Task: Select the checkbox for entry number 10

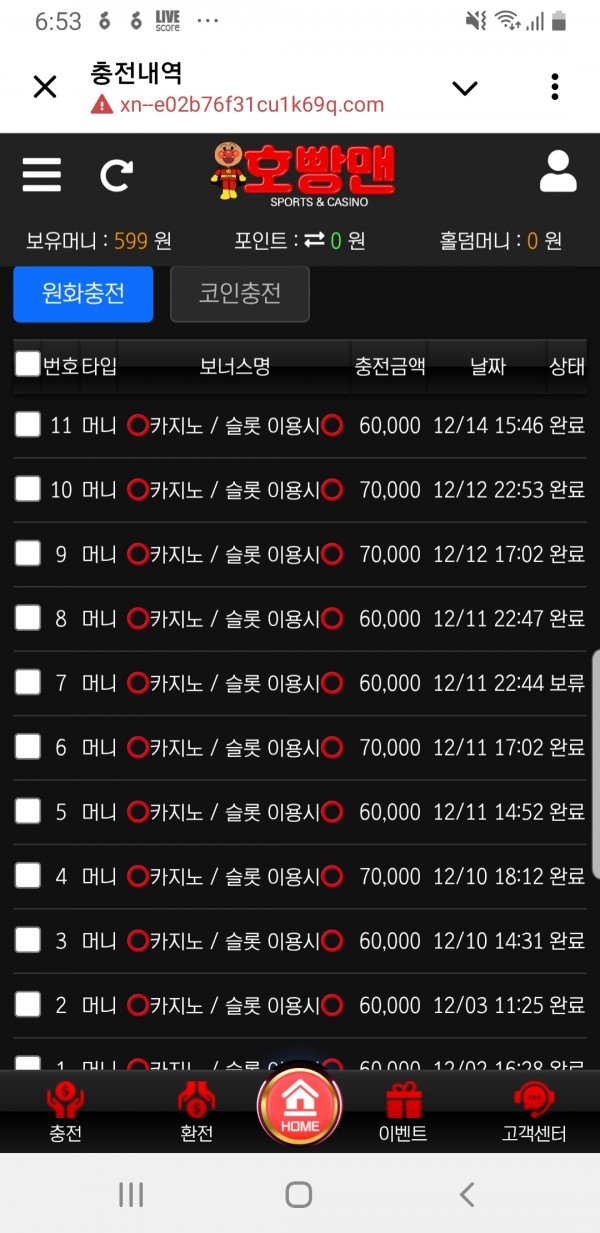Action: click(x=27, y=490)
